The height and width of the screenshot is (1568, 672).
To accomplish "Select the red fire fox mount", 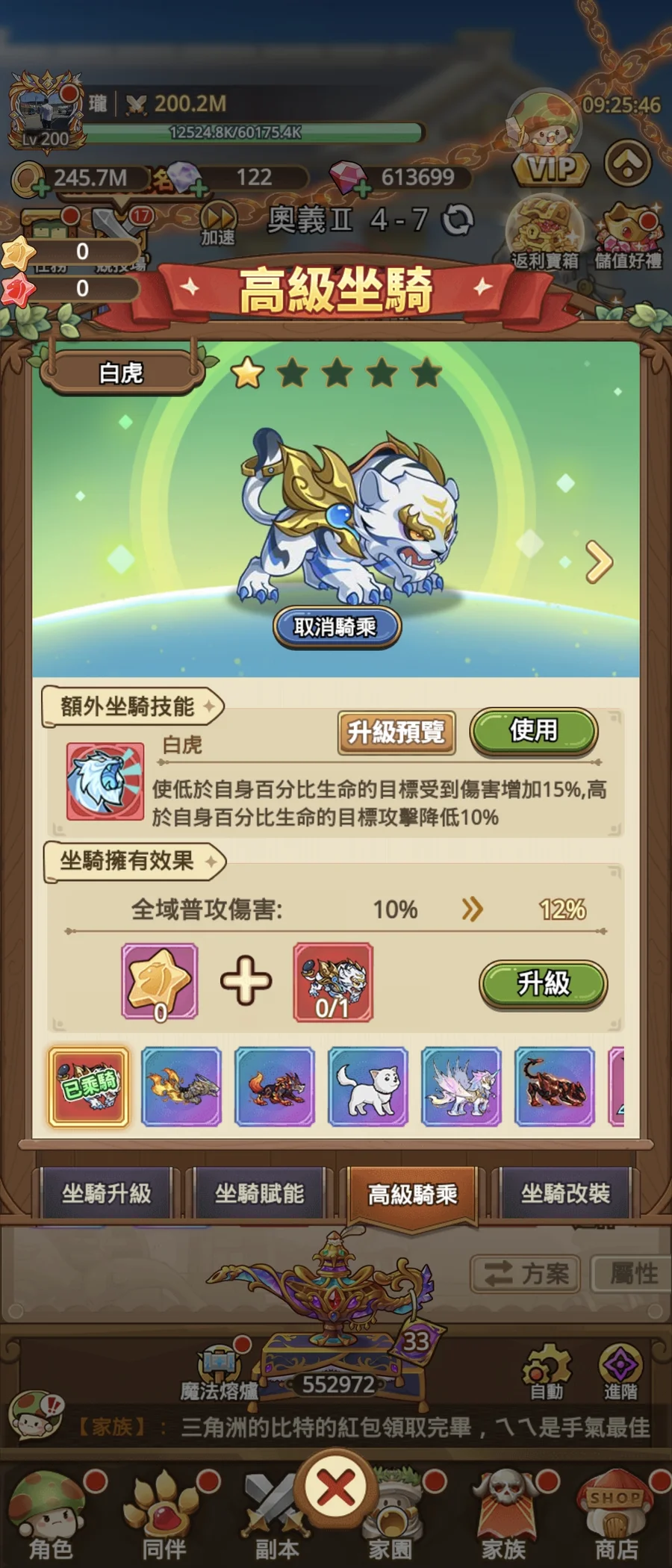I will point(275,1087).
